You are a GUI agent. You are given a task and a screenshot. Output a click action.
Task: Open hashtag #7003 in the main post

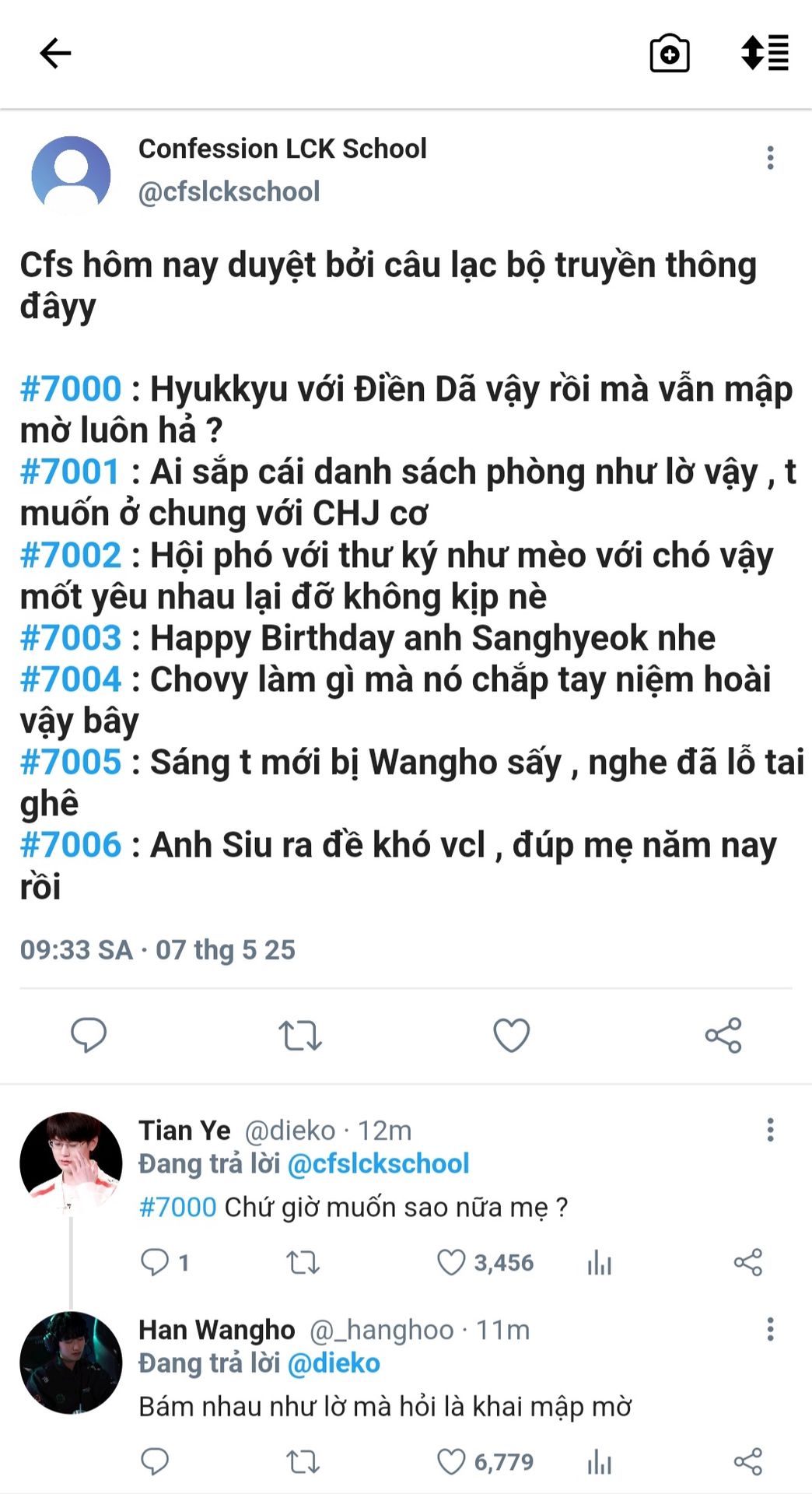(71, 638)
